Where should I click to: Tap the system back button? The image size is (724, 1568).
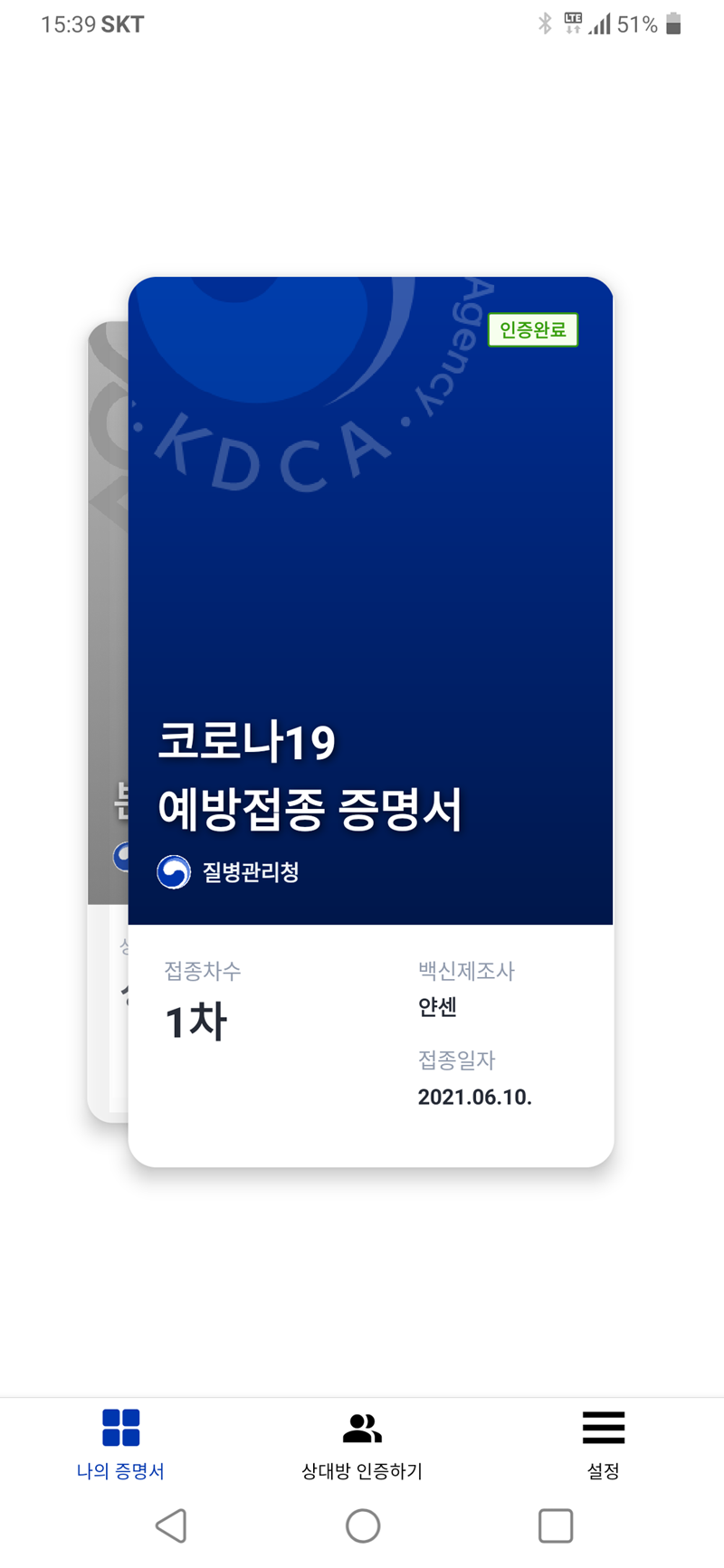(170, 1525)
